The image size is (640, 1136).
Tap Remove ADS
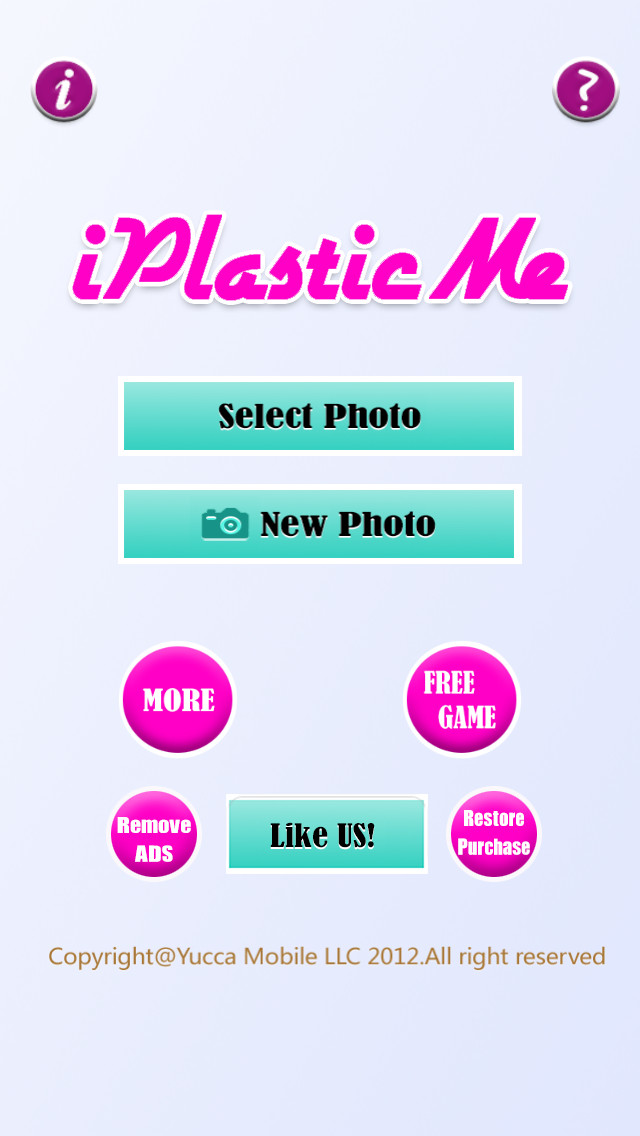154,834
